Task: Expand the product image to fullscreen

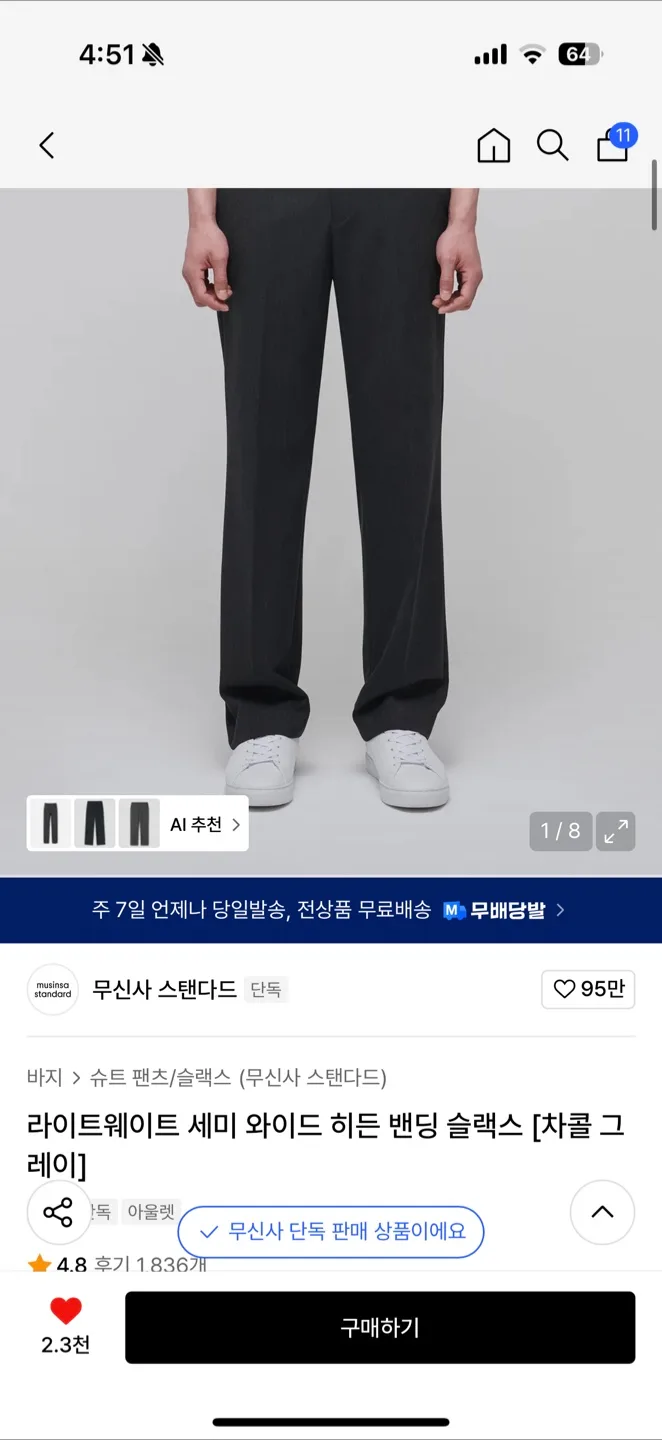Action: 616,830
